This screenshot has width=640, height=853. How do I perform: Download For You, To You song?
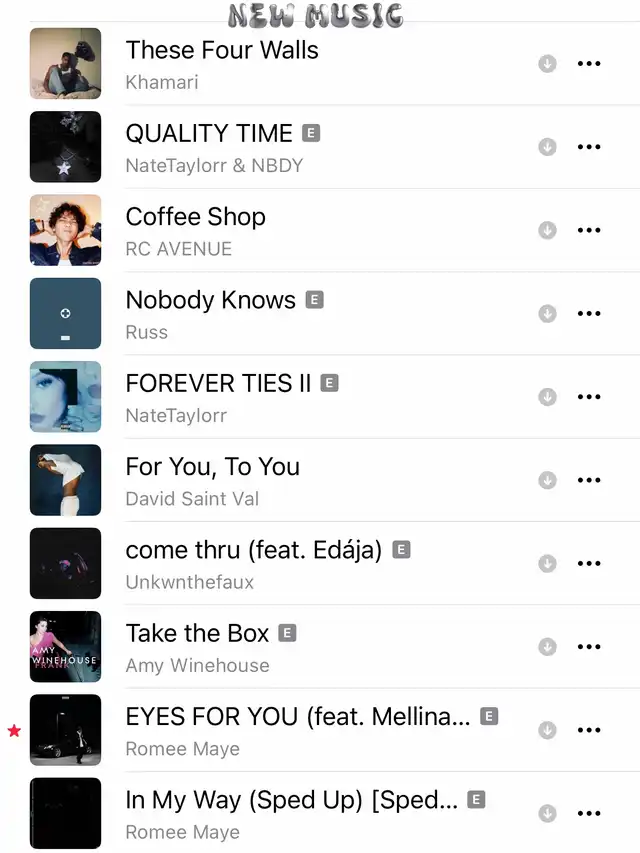coord(547,480)
